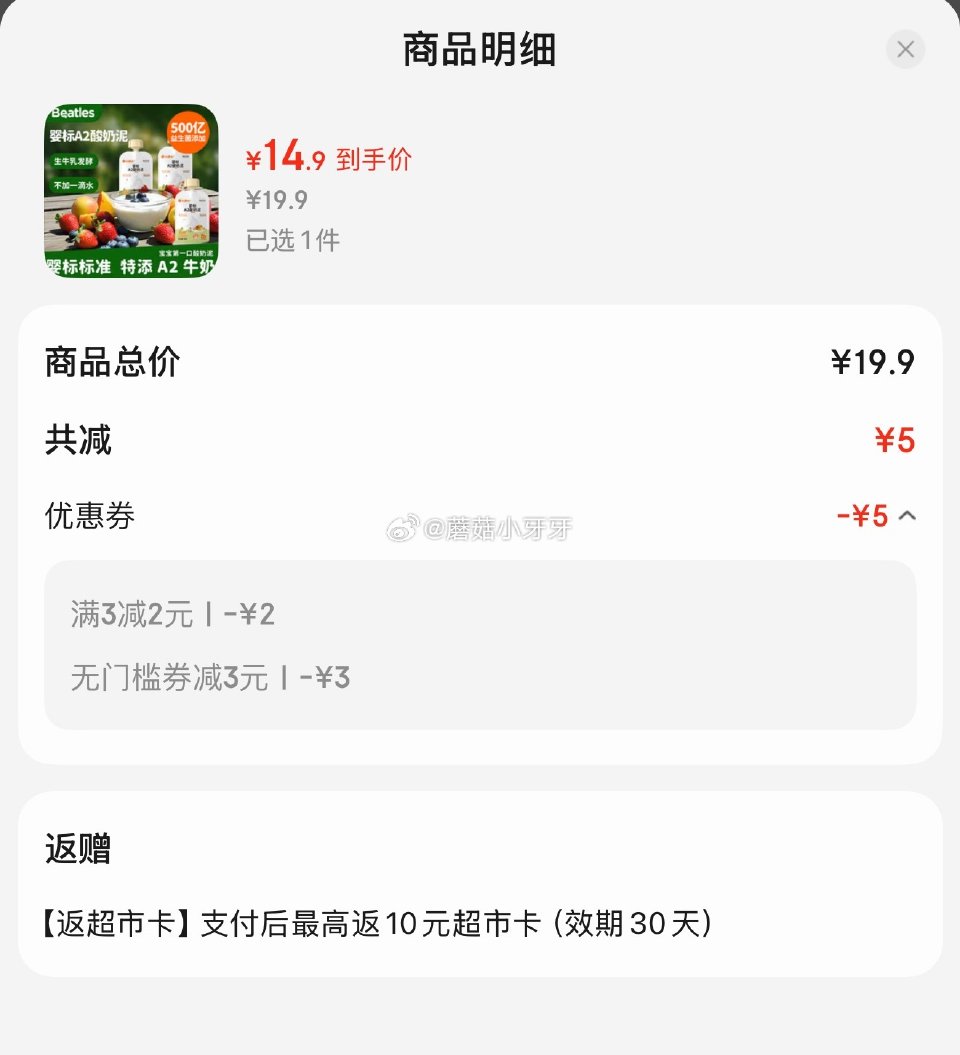This screenshot has height=1055, width=960.
Task: Tap the -¥2 deduction on first coupon
Action: tap(252, 616)
